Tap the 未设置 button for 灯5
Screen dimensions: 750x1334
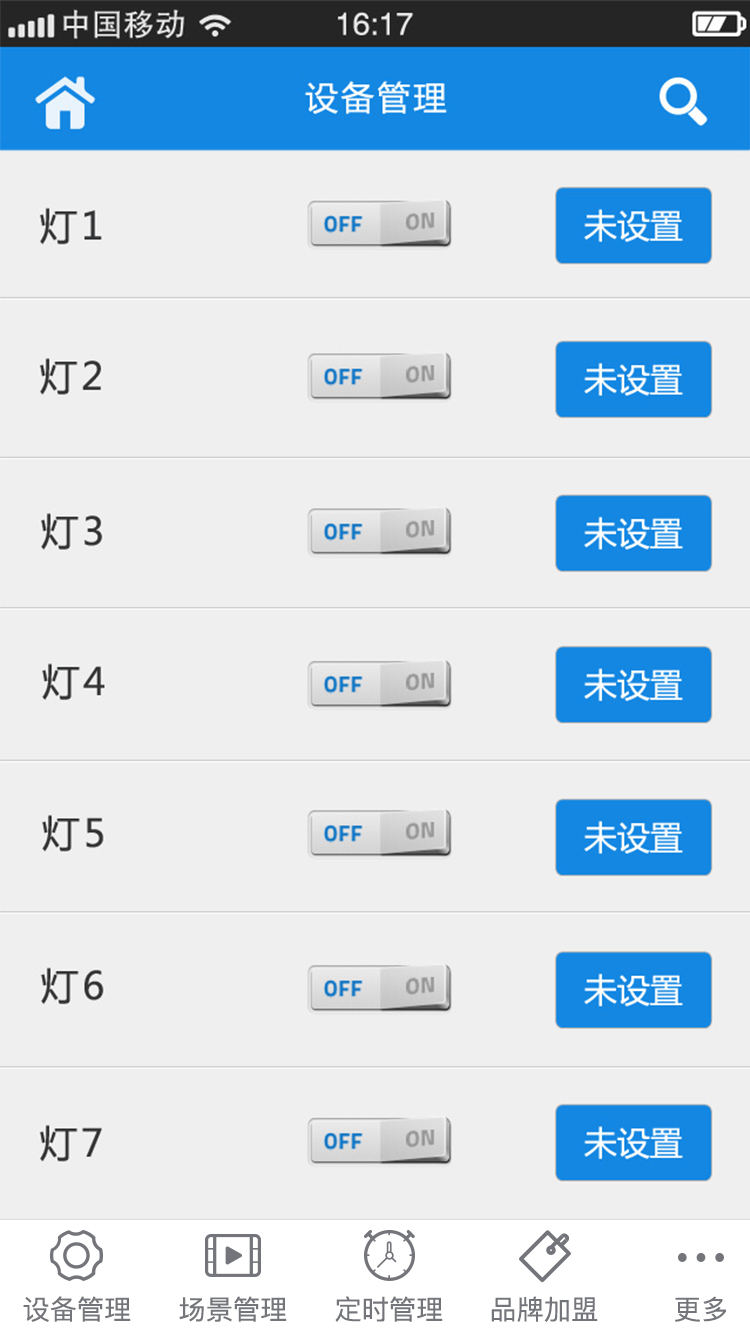tap(633, 837)
